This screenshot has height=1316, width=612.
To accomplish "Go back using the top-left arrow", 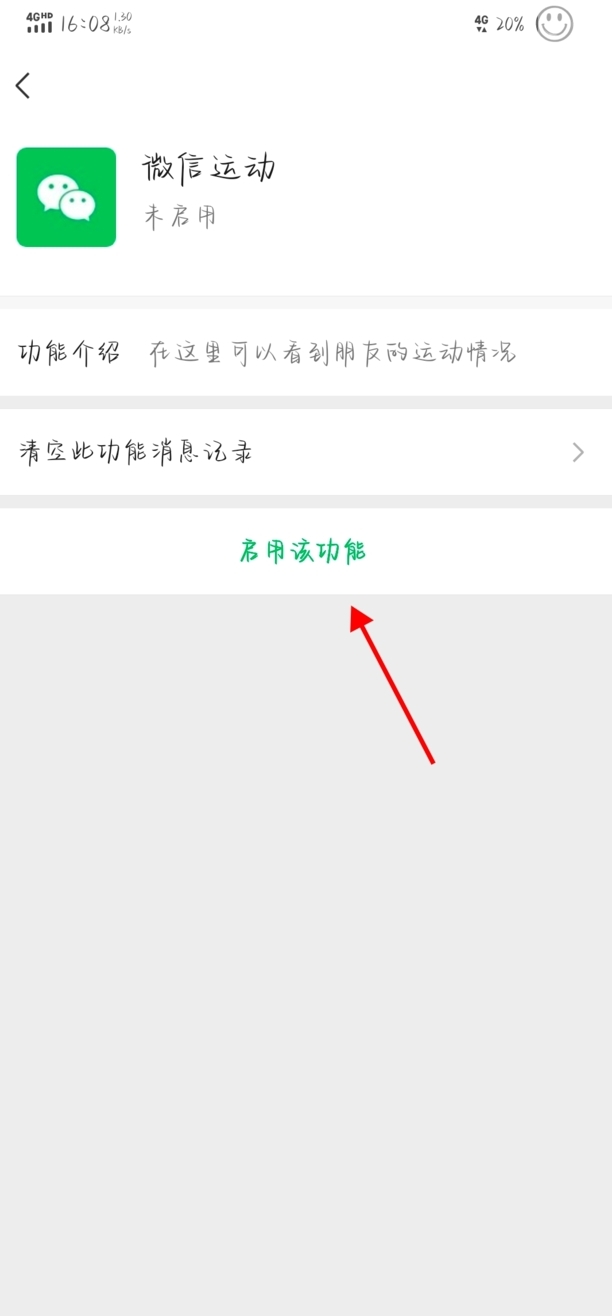I will (x=23, y=85).
